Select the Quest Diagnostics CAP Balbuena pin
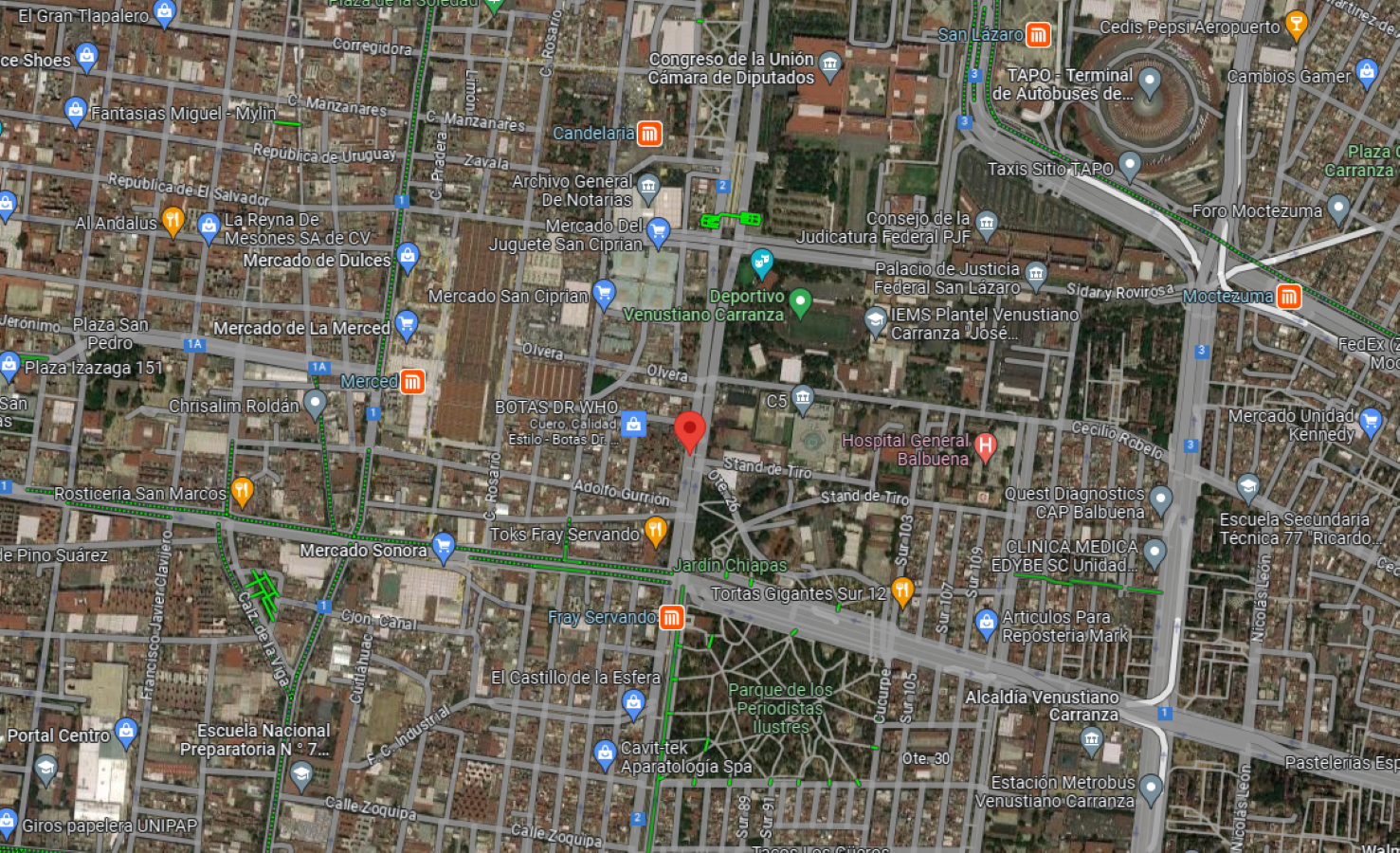 click(1161, 499)
